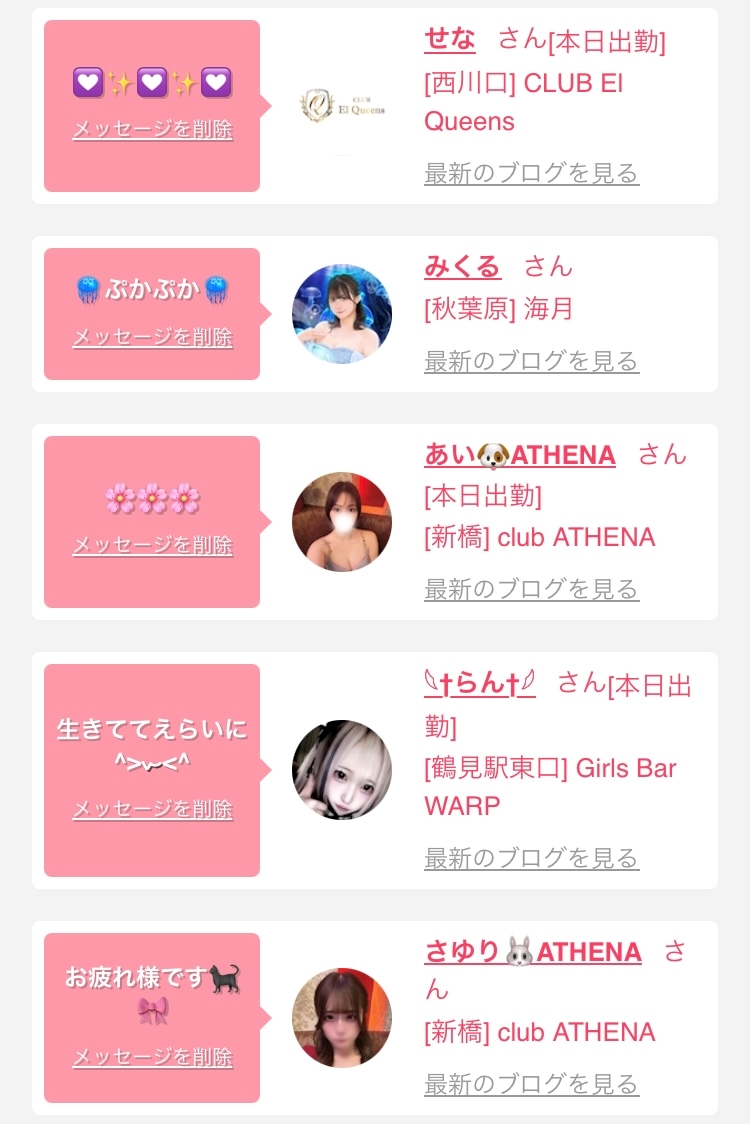Delete the 生きててえらいに message

point(153,809)
